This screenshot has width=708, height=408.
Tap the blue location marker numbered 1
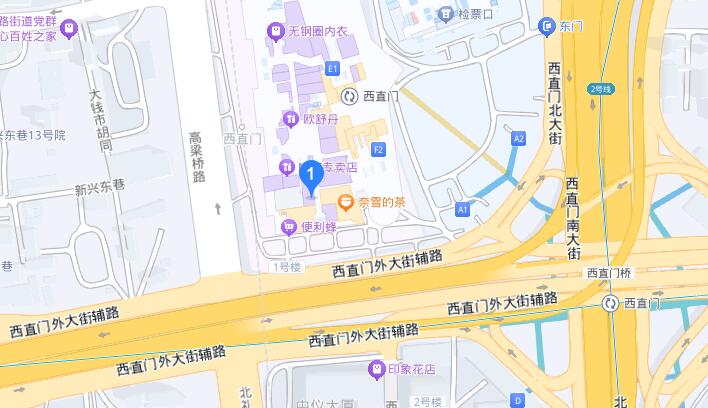point(310,177)
